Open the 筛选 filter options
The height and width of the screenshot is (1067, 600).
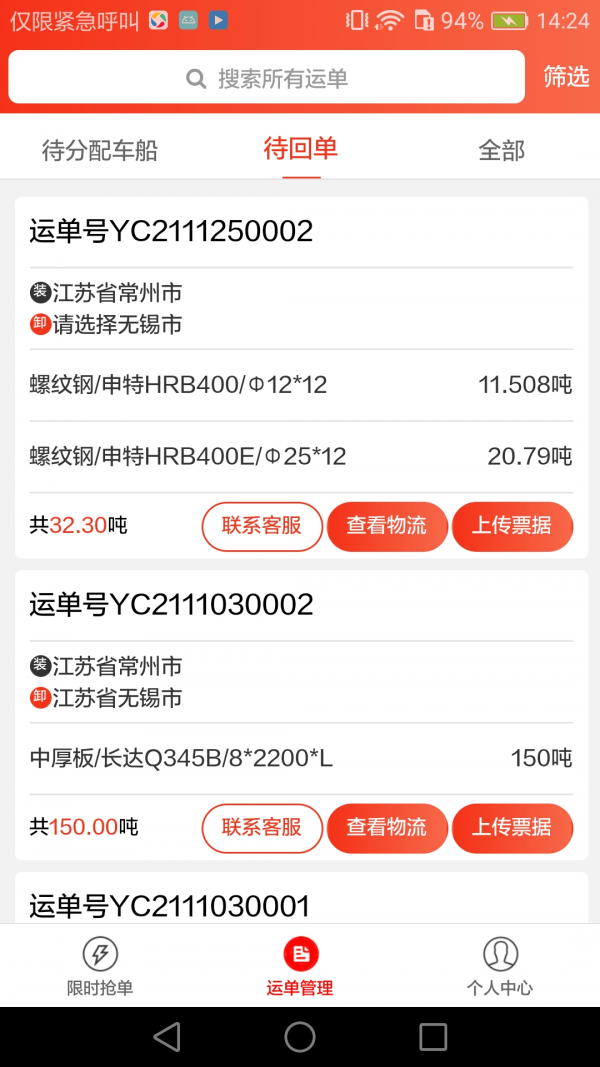pyautogui.click(x=566, y=77)
